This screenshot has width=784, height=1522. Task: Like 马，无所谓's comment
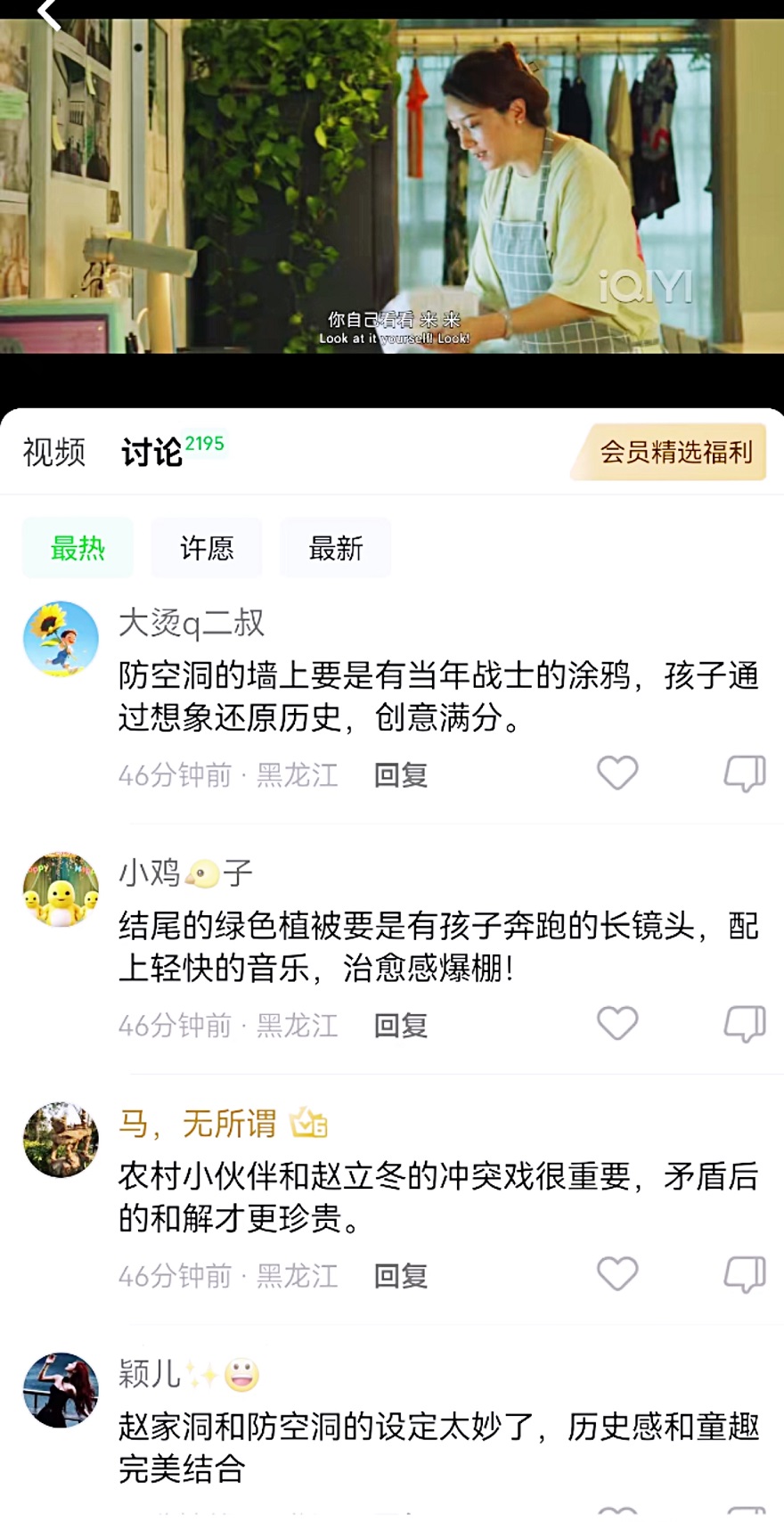tap(617, 1274)
